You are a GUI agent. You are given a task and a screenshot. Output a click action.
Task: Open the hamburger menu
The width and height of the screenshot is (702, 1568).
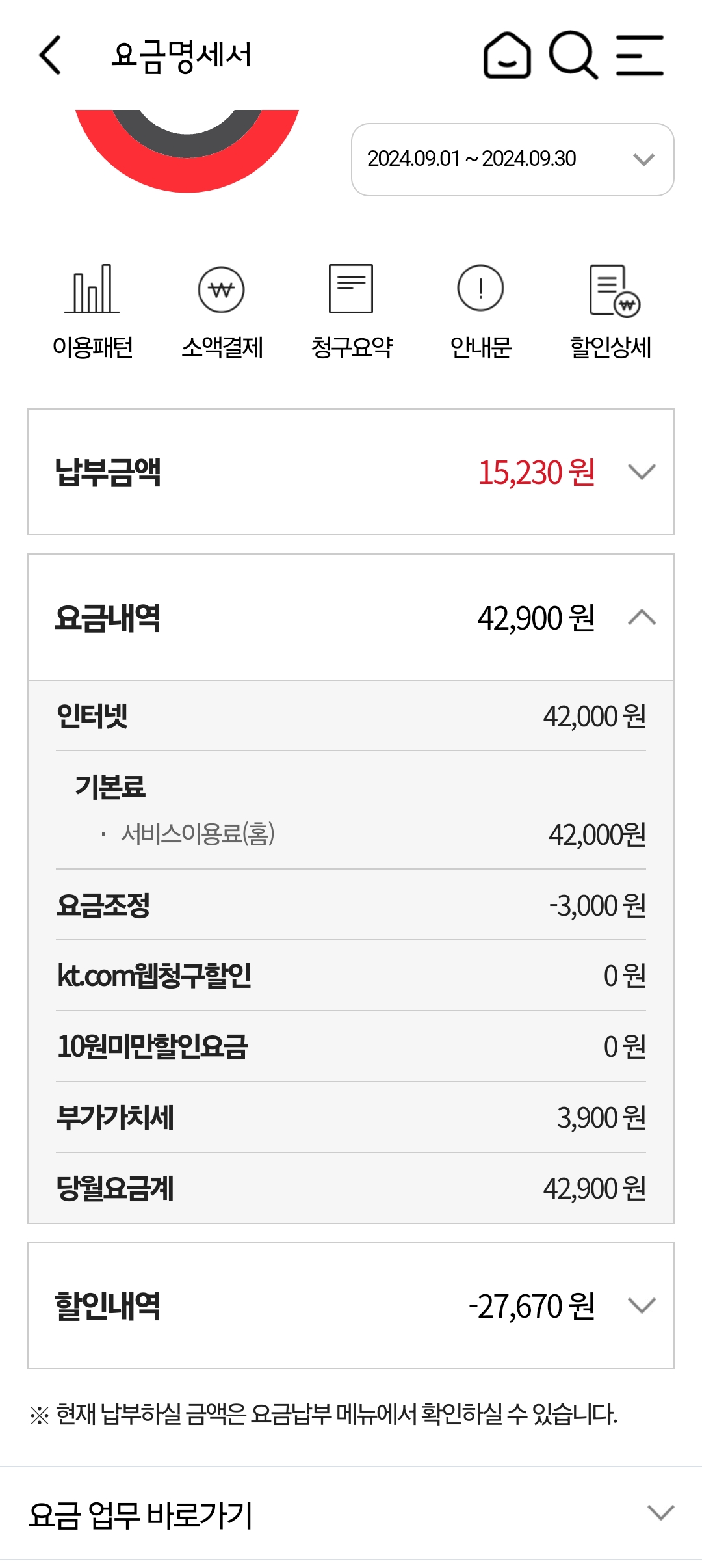[640, 55]
